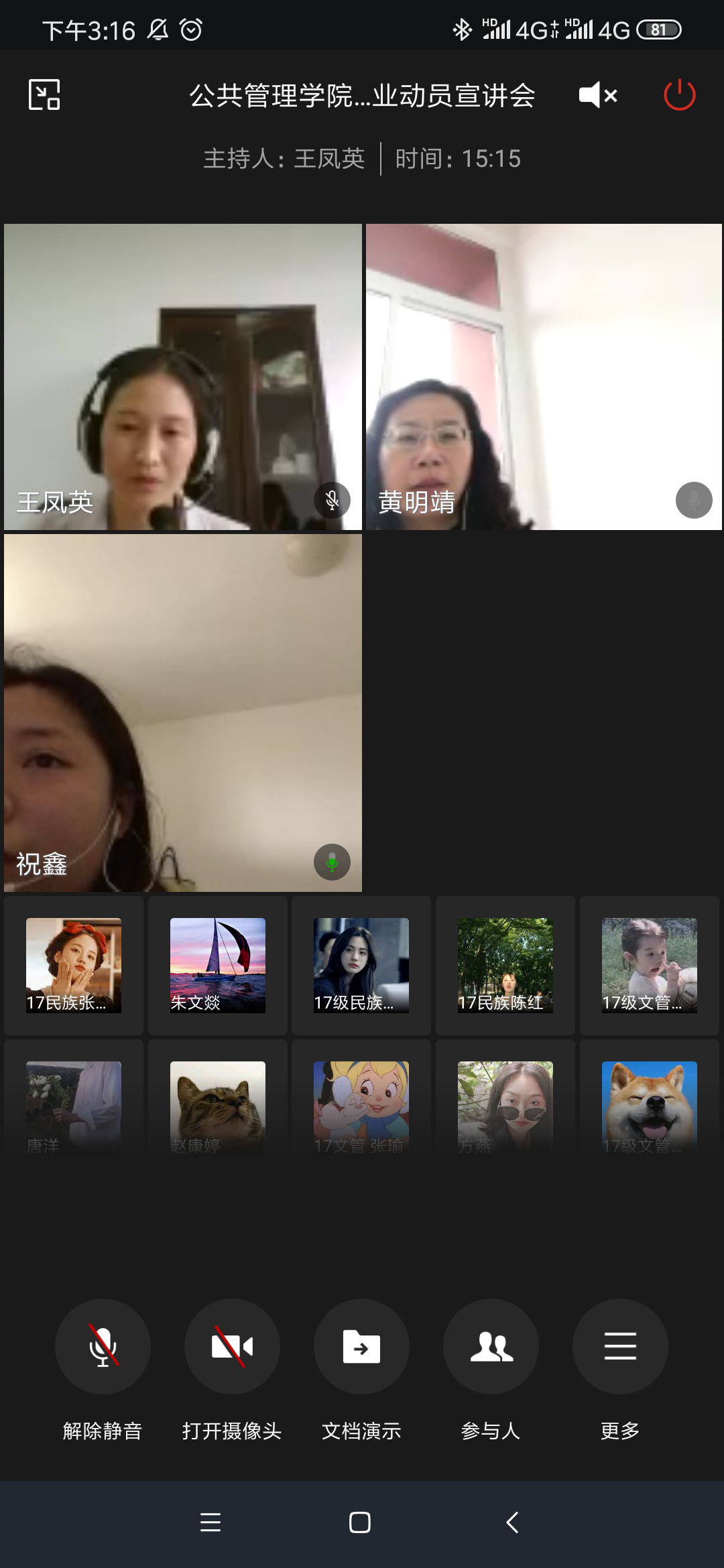This screenshot has width=724, height=1568.
Task: Tap participant 17文管 张瑜's avatar
Action: pos(361,1107)
